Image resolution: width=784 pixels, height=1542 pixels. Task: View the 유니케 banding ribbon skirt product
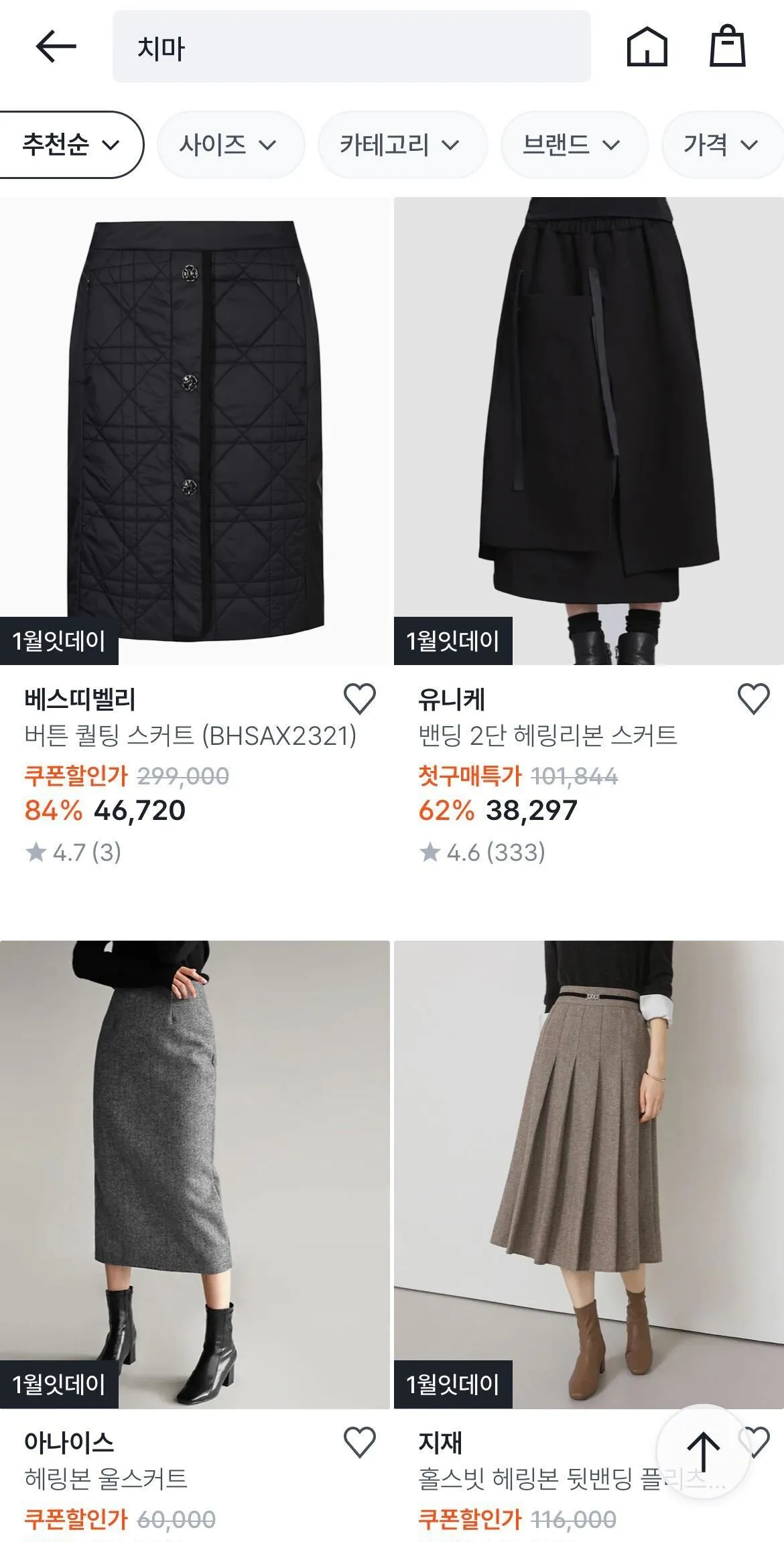[x=588, y=430]
